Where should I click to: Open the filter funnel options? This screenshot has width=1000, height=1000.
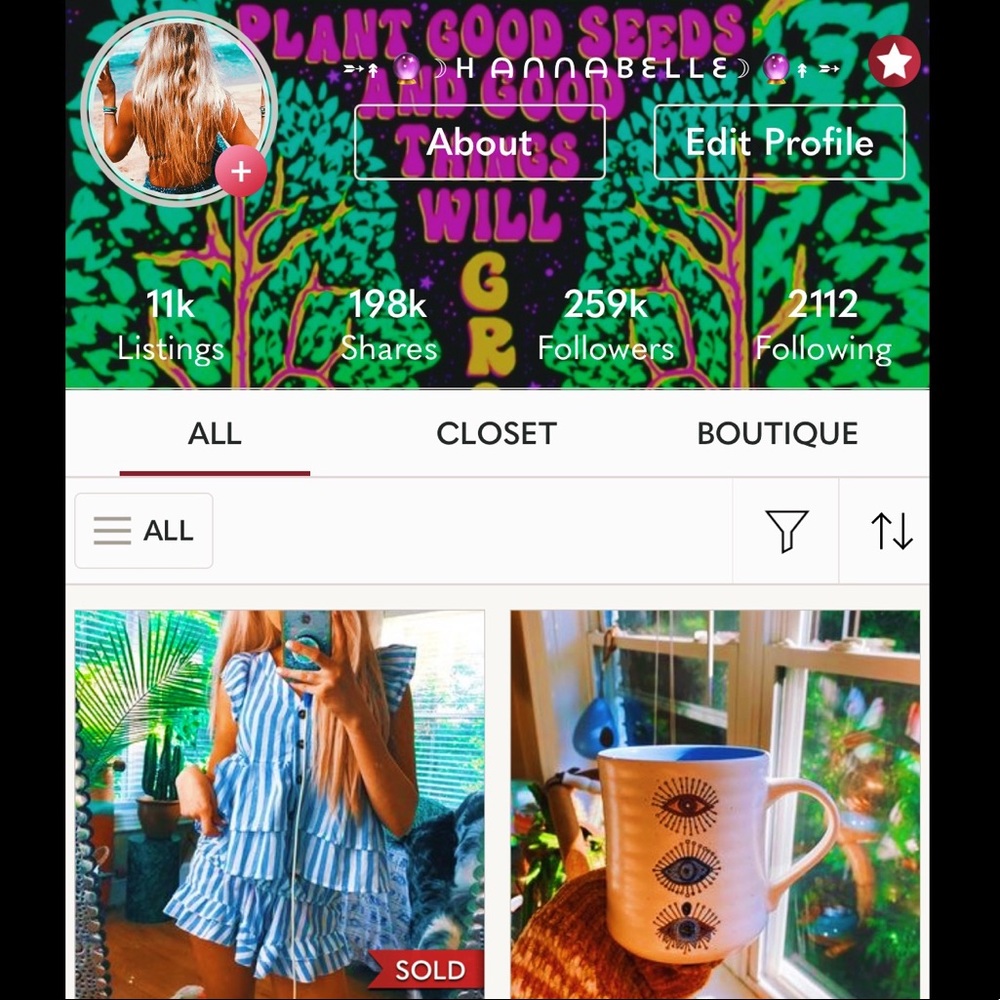786,530
